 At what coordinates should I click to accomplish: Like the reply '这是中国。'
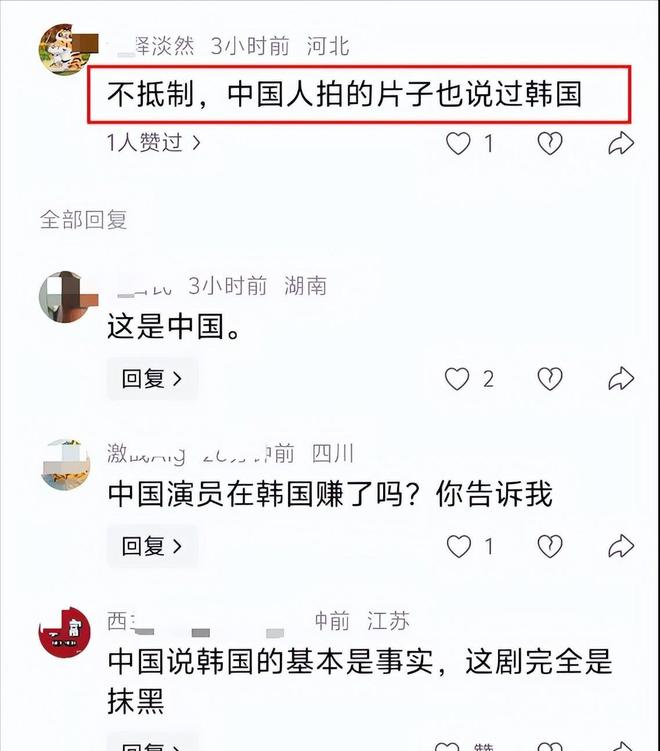(458, 379)
